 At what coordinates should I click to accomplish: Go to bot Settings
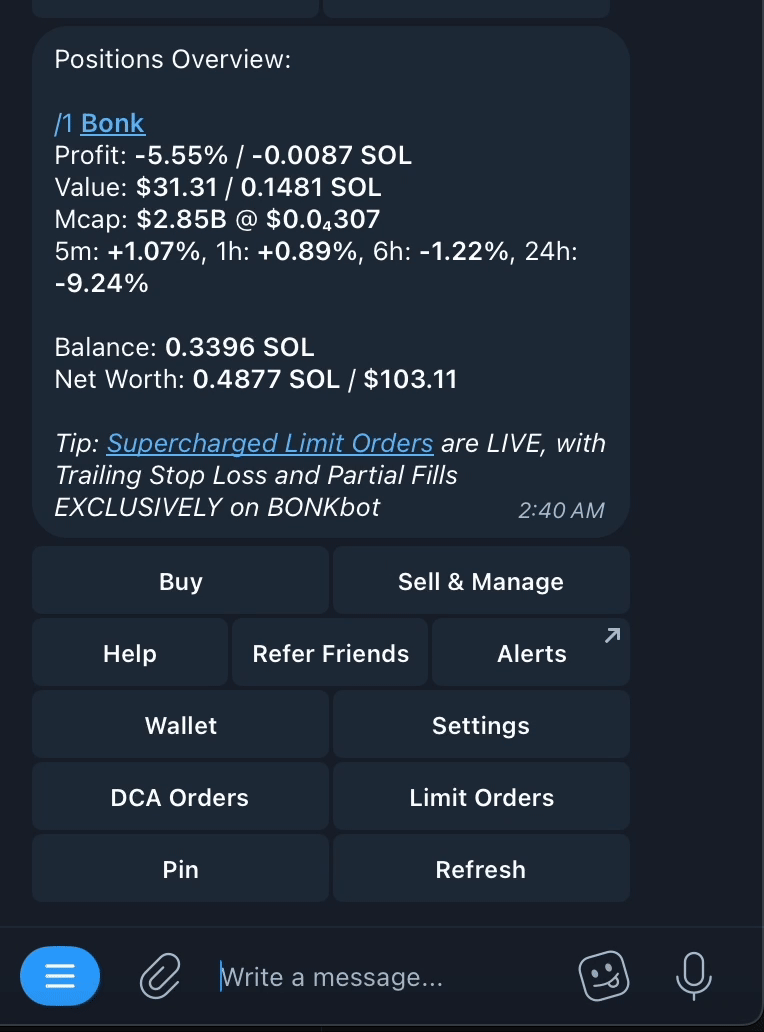(481, 725)
